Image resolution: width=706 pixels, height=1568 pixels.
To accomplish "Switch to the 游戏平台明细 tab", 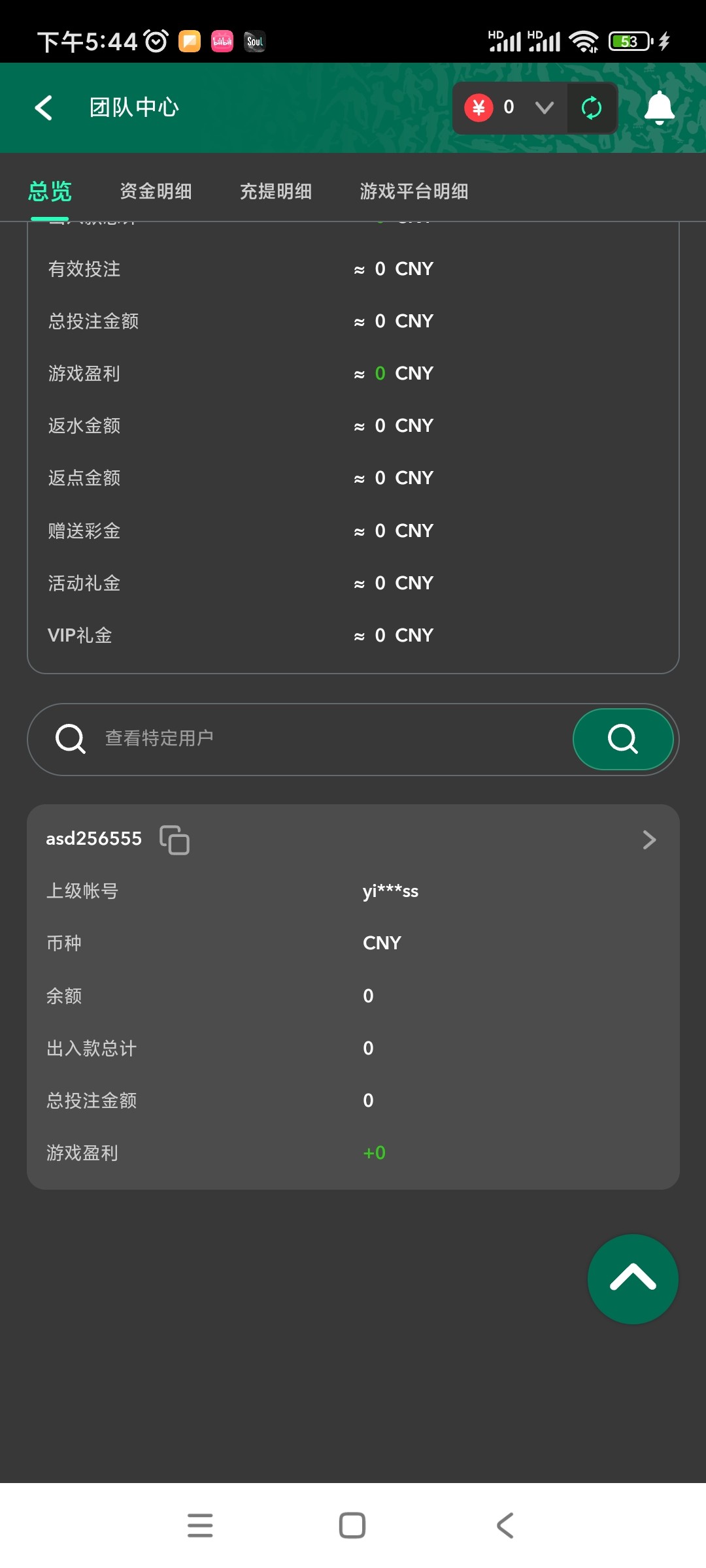I will [414, 191].
